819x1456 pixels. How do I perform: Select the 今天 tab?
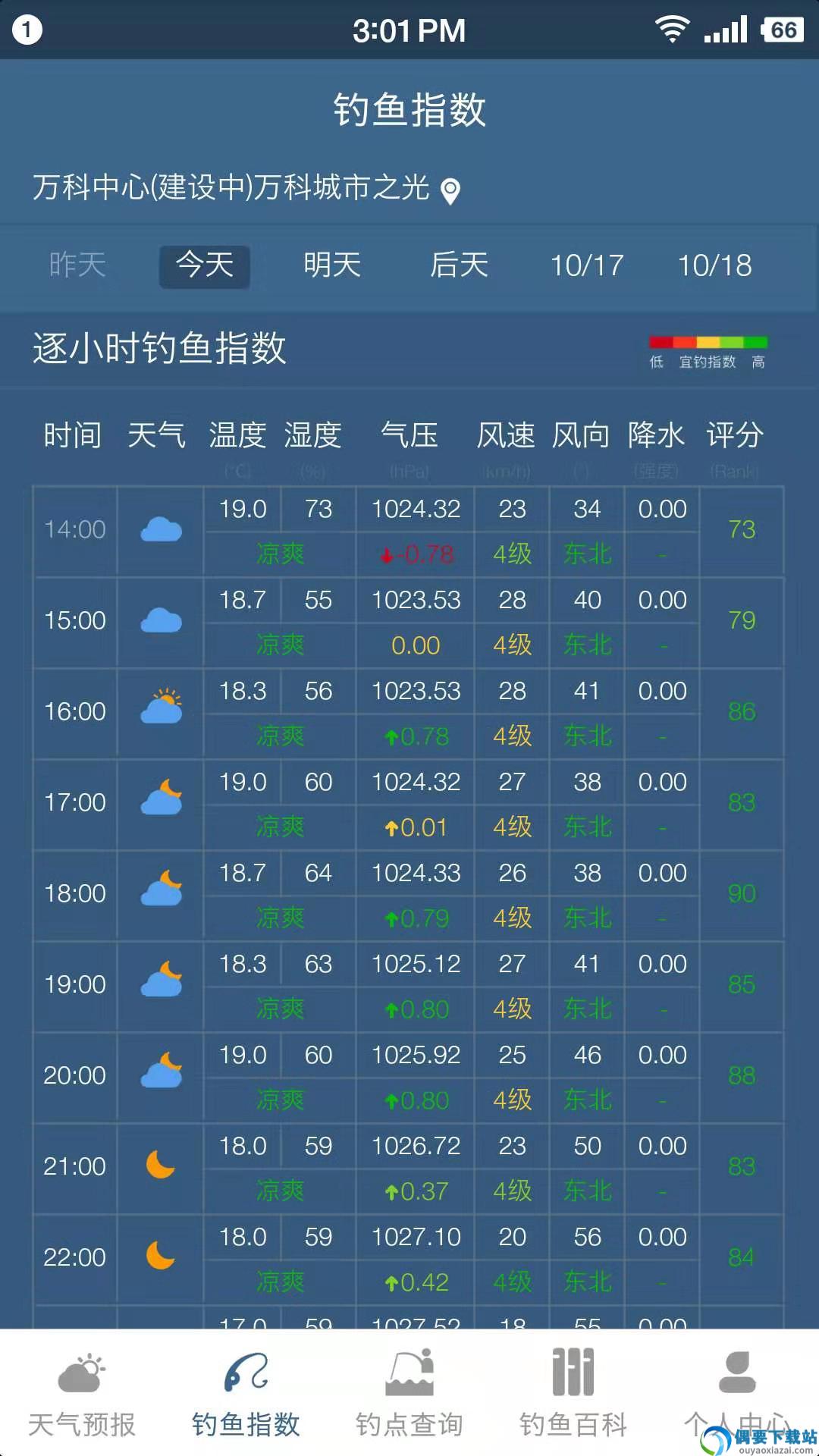[203, 266]
